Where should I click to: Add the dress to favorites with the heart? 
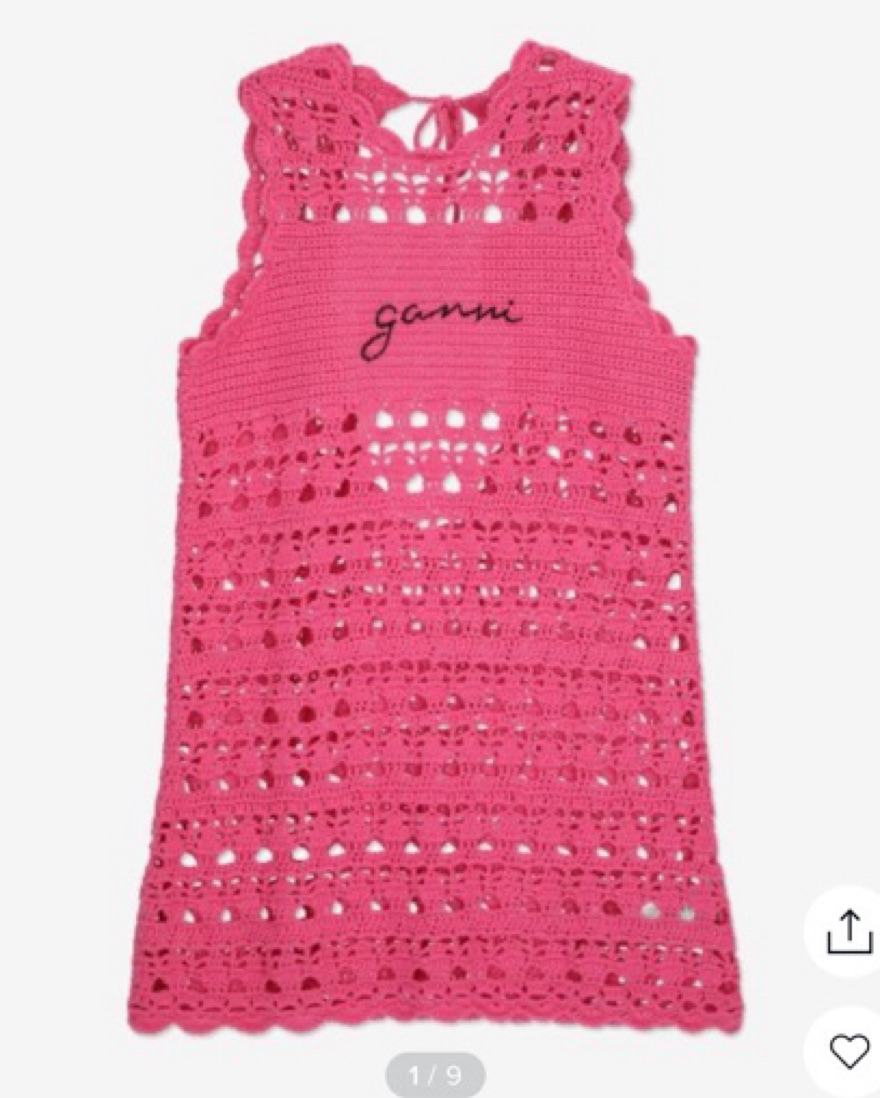pos(849,1051)
